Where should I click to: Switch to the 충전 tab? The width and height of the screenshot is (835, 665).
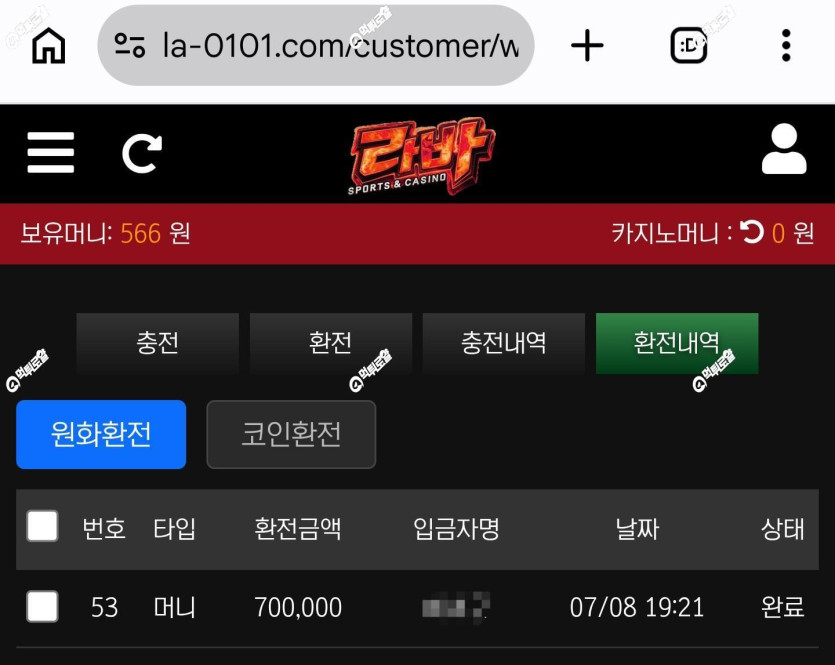click(158, 343)
